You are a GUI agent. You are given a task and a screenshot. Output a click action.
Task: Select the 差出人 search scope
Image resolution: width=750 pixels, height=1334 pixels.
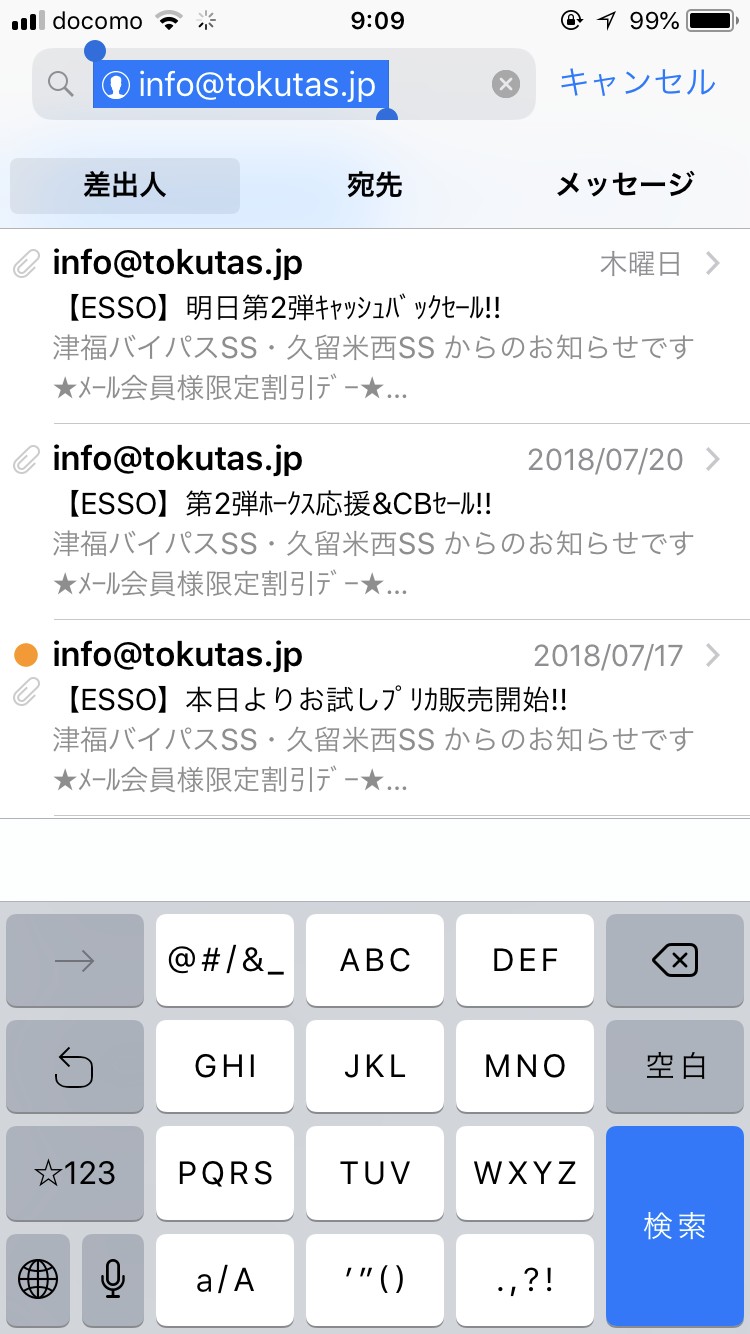(125, 185)
